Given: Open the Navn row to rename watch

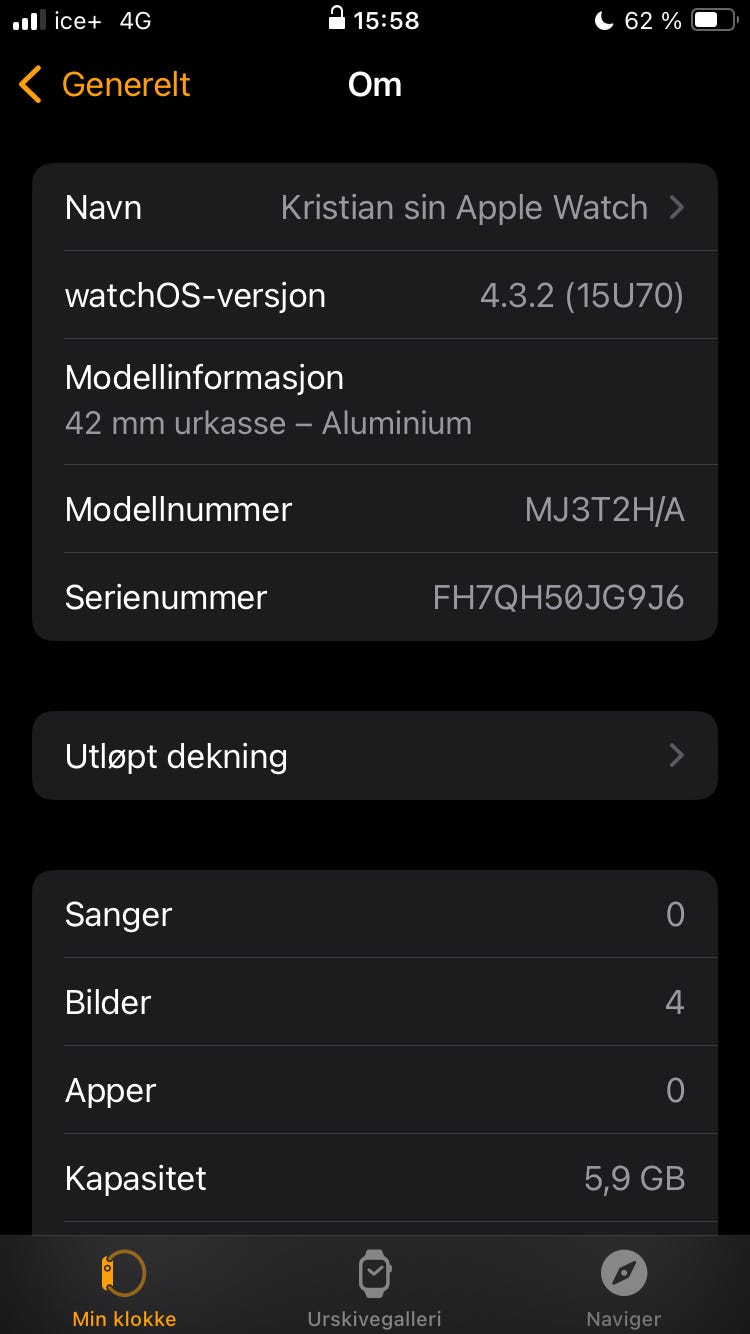Looking at the screenshot, I should [x=375, y=207].
